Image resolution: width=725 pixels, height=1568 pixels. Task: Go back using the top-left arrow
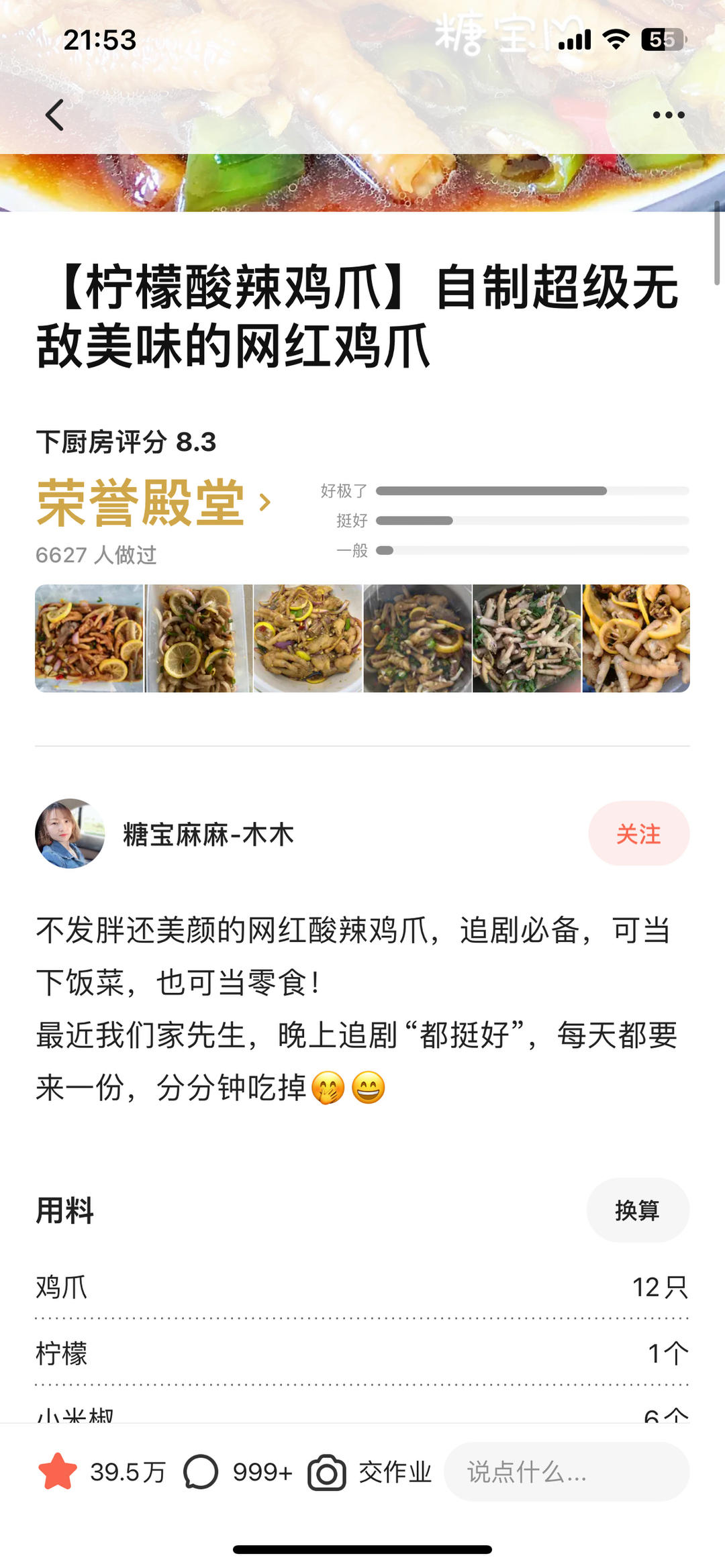click(x=55, y=115)
